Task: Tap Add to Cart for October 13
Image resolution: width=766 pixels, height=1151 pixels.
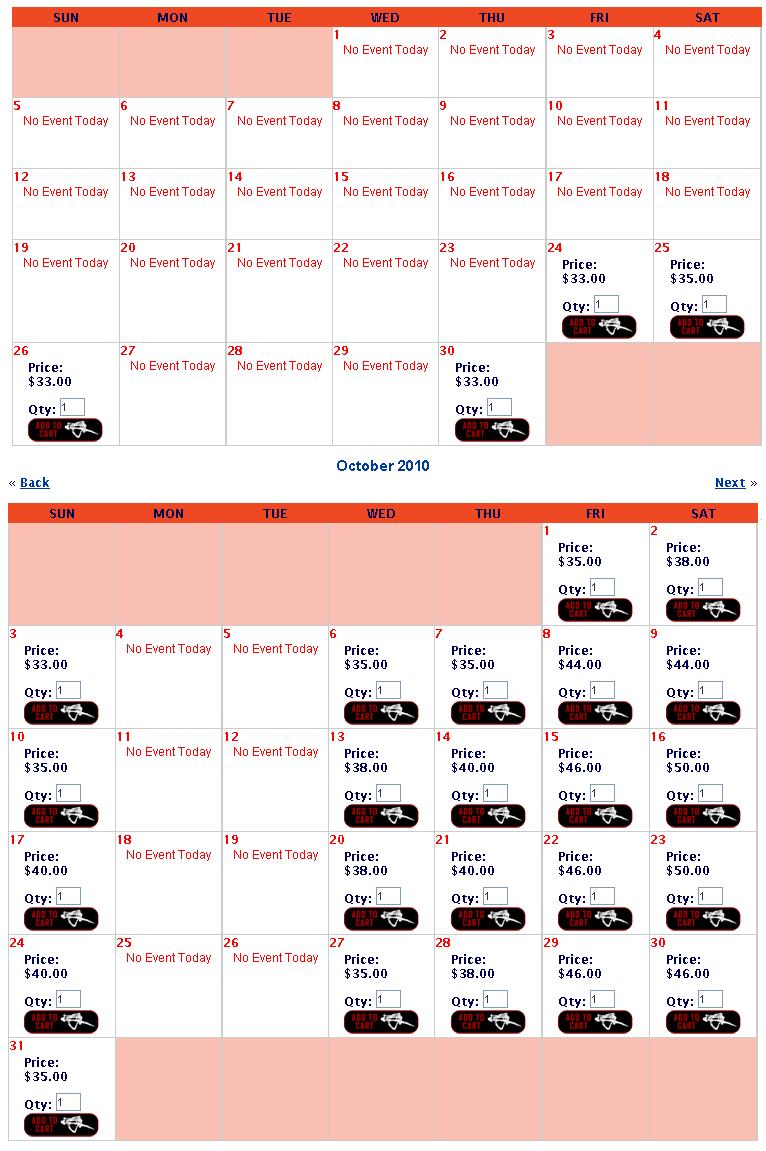Action: point(381,816)
